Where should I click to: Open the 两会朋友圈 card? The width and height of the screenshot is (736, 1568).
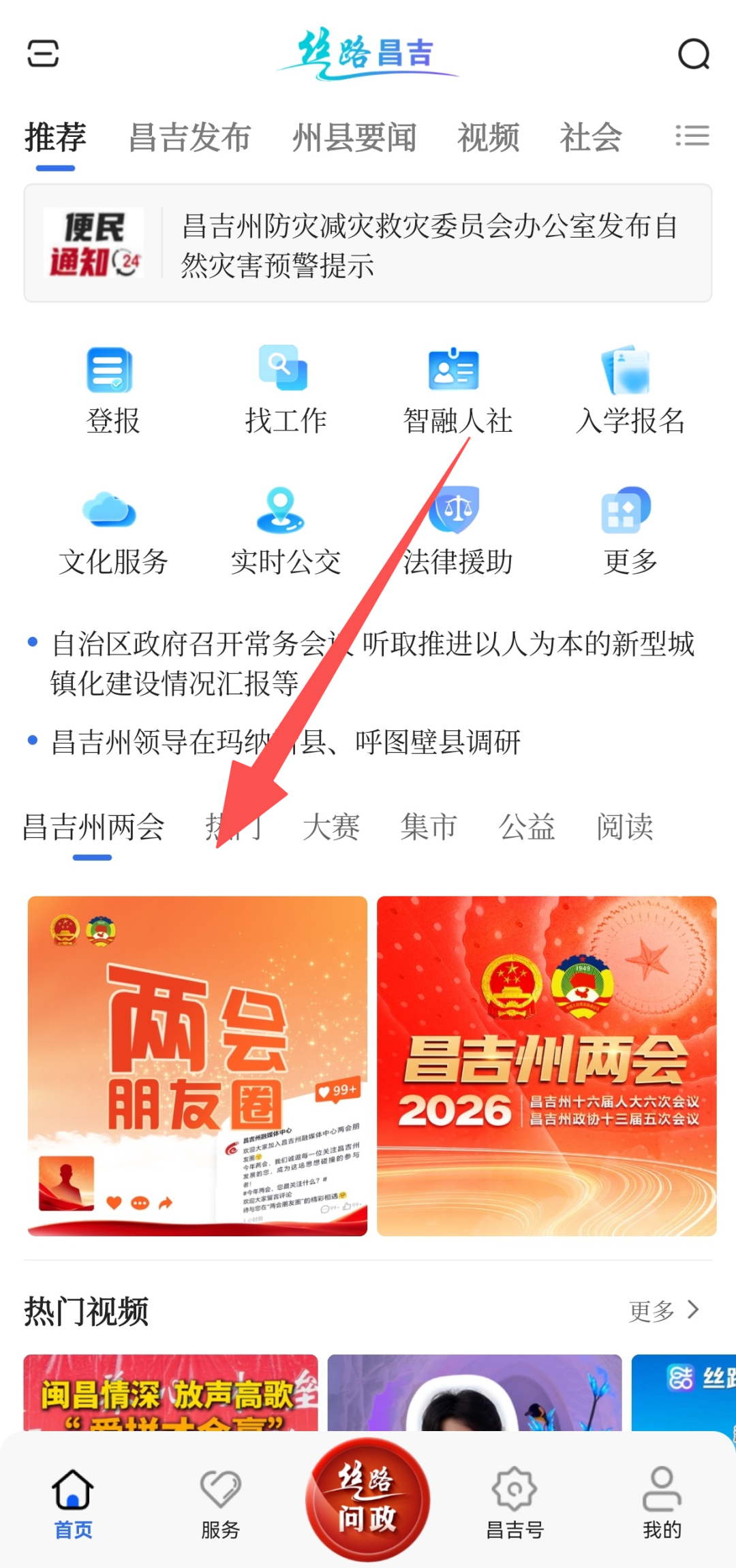(x=198, y=1066)
